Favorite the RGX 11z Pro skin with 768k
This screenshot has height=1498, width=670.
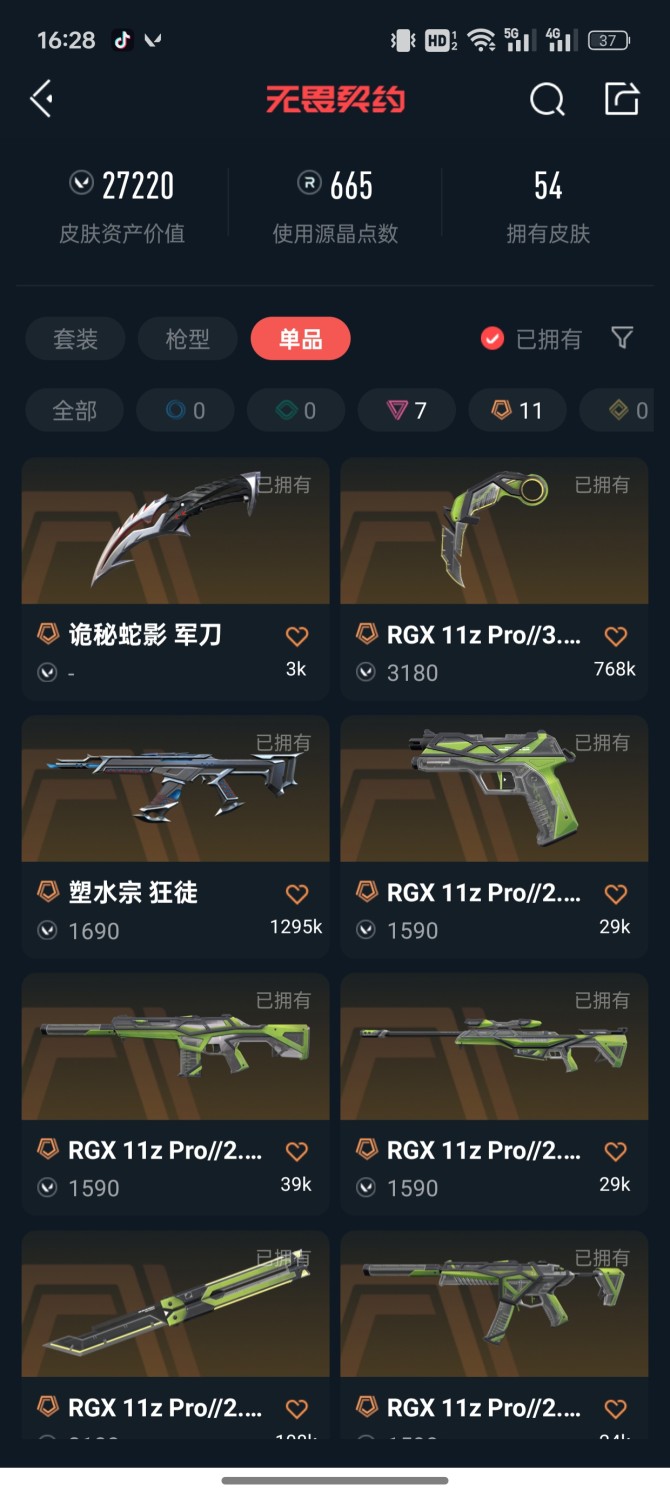pyautogui.click(x=616, y=636)
